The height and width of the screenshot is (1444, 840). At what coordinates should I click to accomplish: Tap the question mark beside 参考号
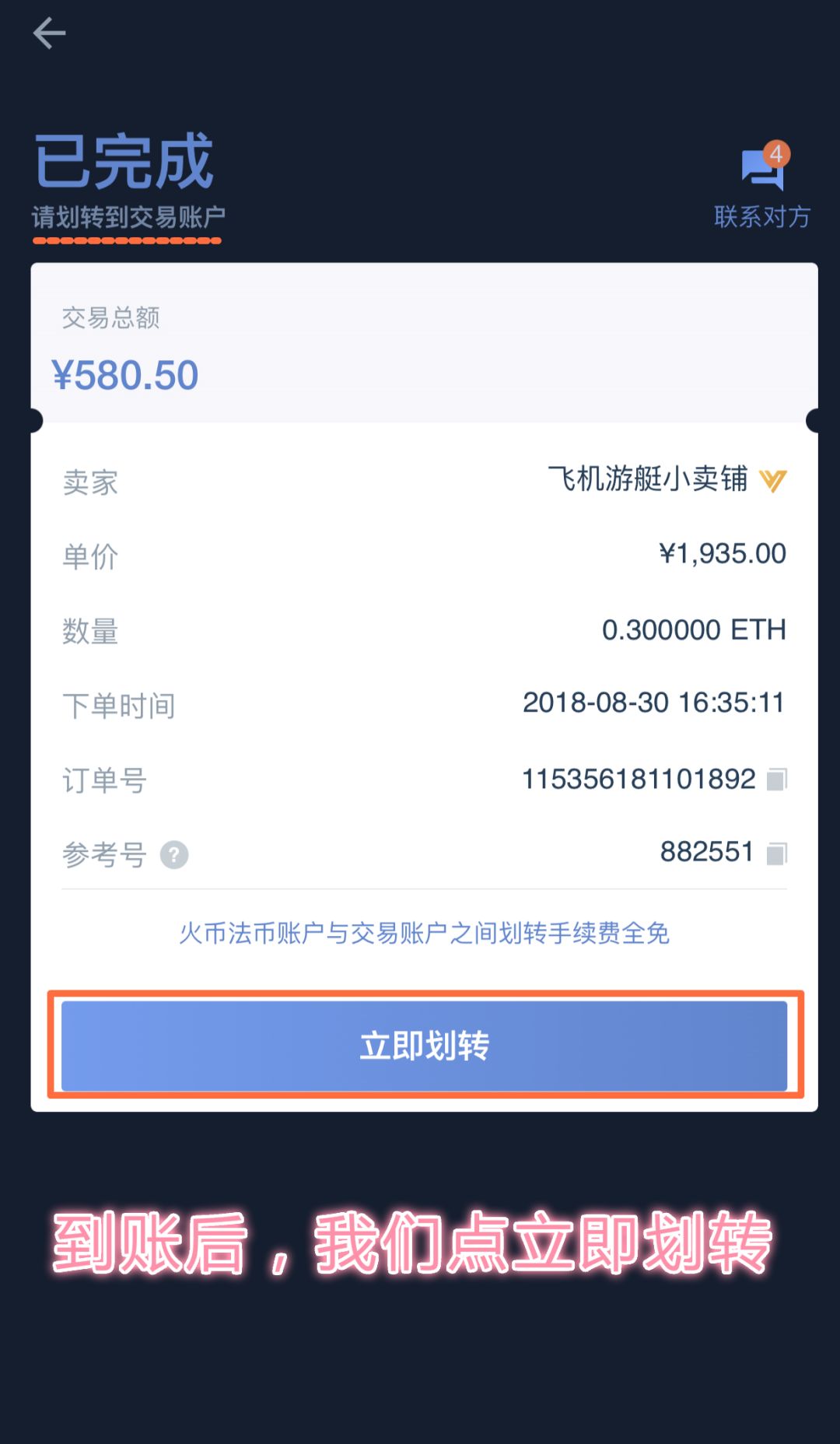[174, 854]
